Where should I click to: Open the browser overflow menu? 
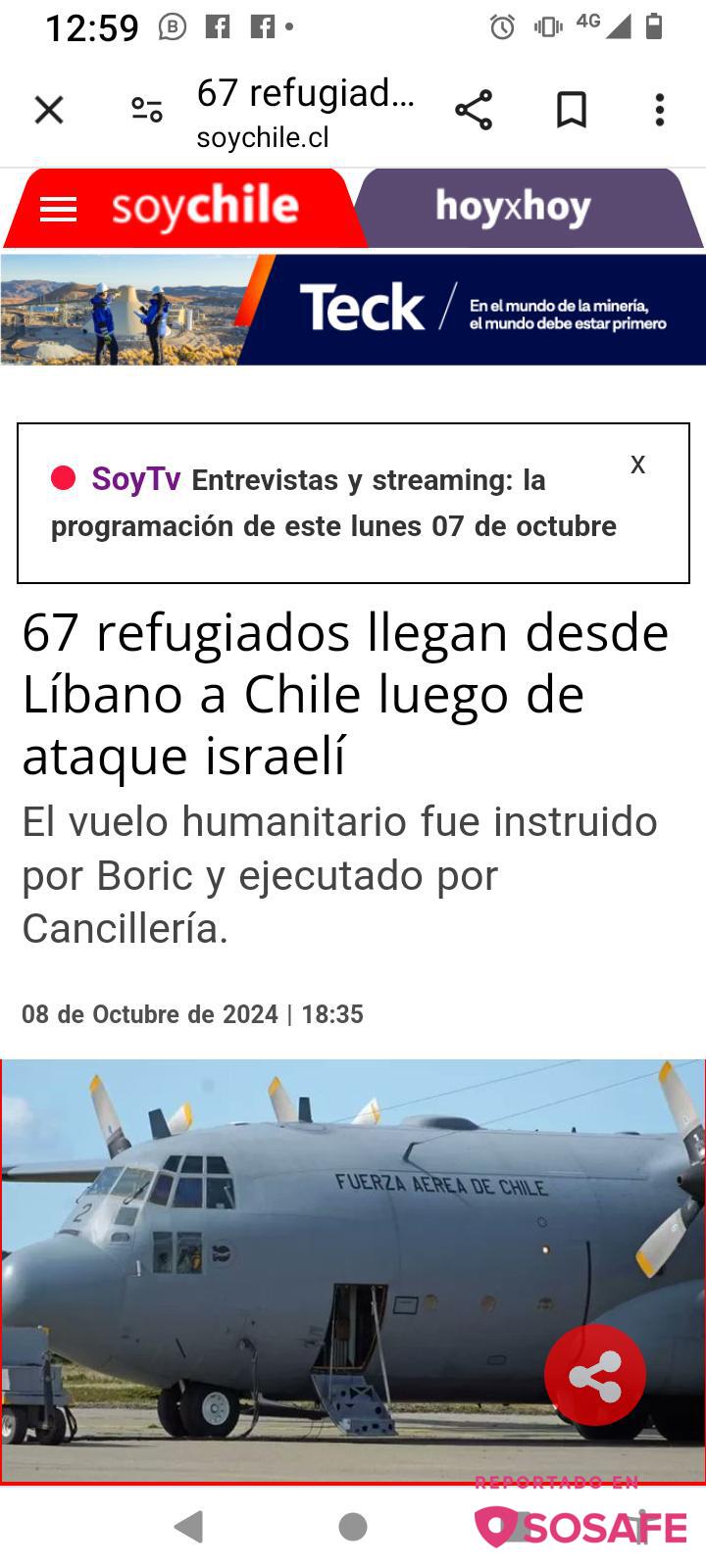click(x=660, y=110)
